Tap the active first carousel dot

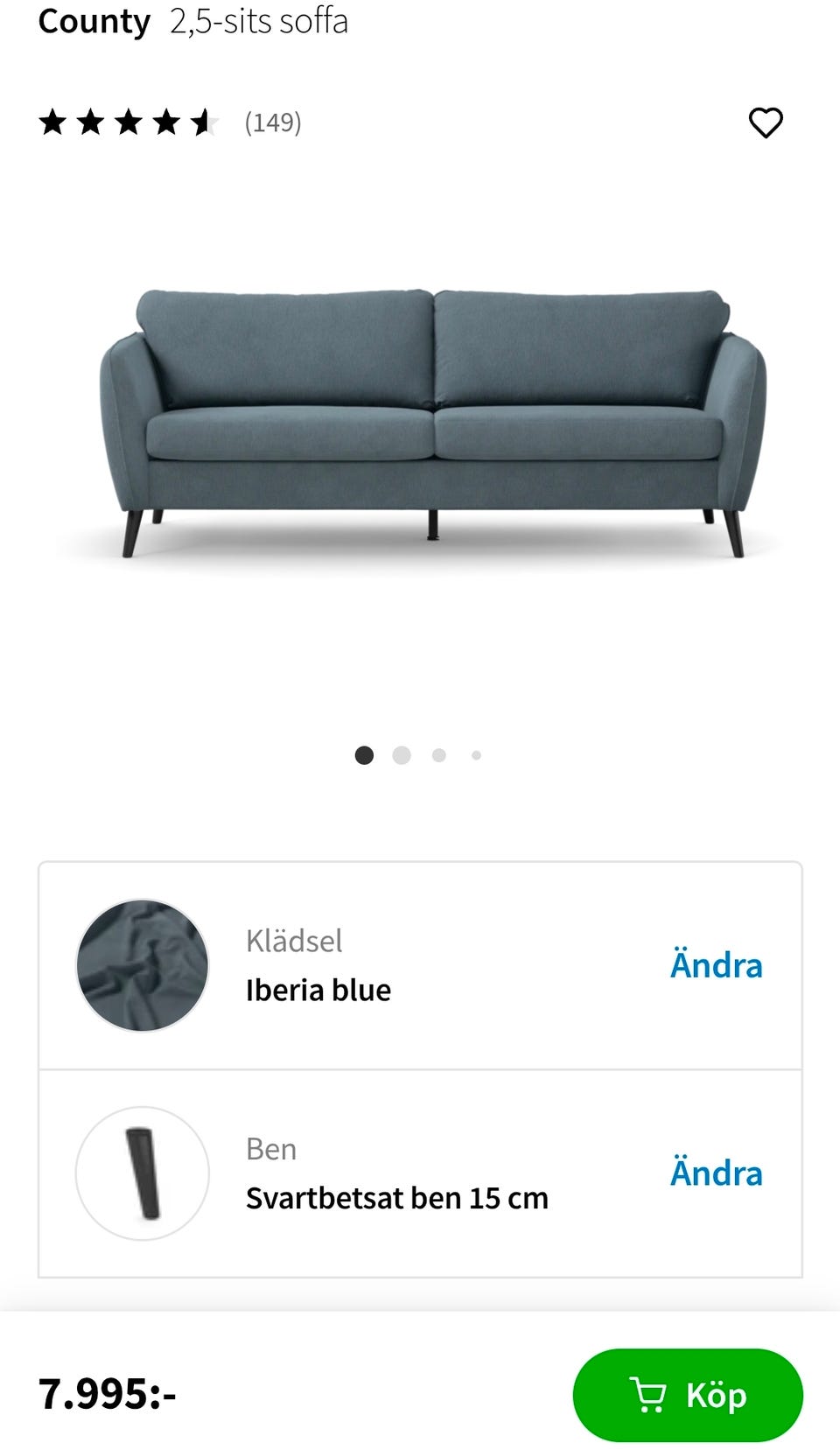pos(364,754)
